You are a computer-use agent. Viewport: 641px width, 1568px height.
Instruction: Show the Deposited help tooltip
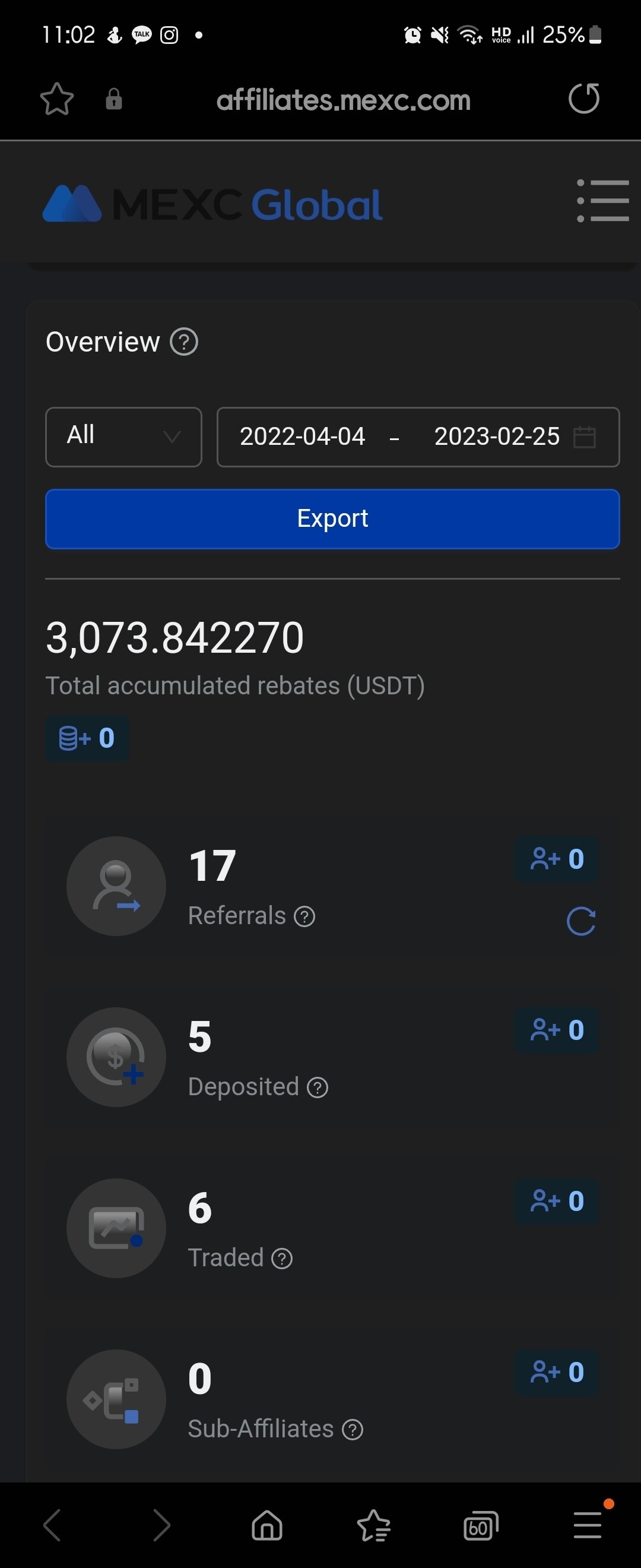click(x=318, y=1087)
